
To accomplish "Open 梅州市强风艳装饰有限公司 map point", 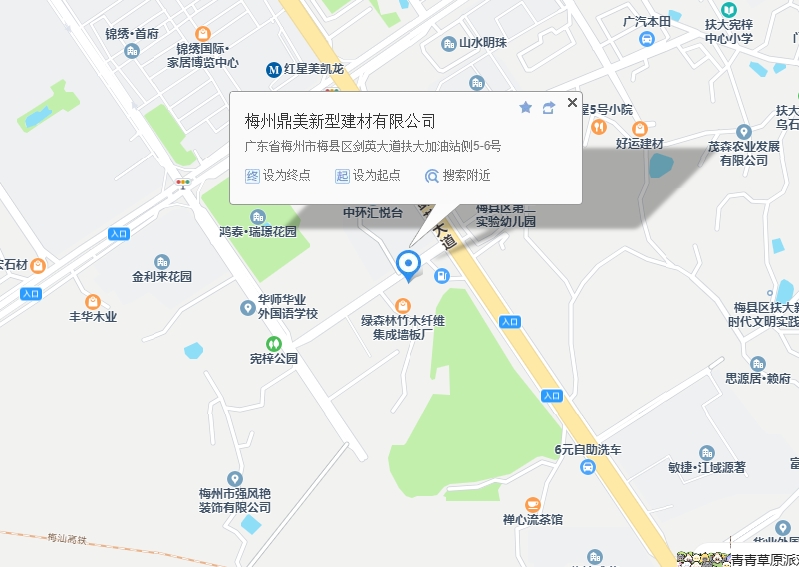I will tap(235, 480).
